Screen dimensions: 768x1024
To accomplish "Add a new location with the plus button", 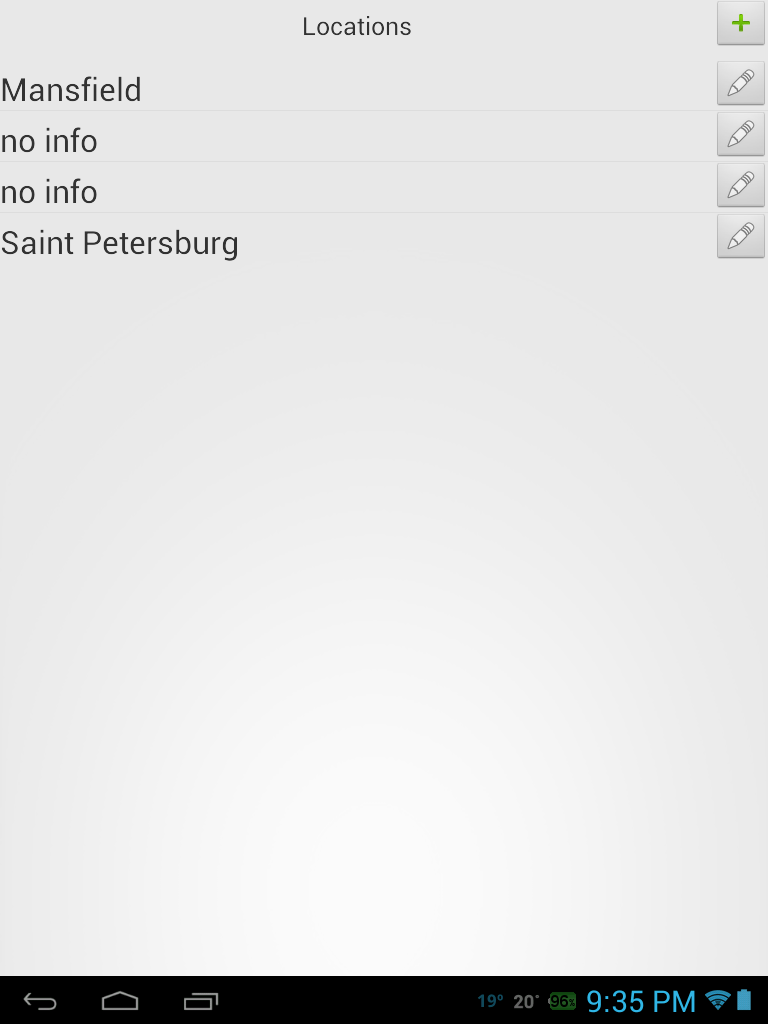I will [x=740, y=23].
